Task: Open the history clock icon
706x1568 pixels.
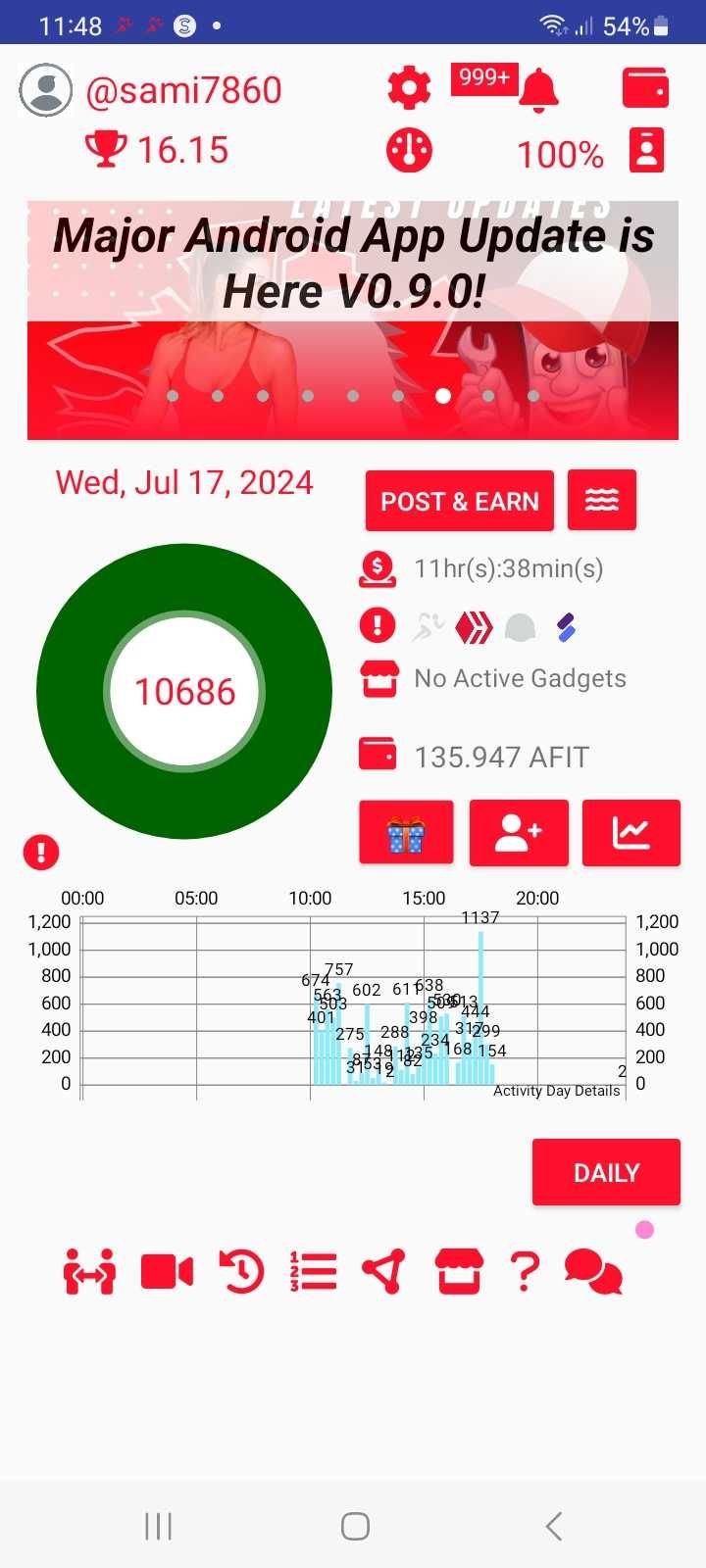Action: (x=241, y=1272)
